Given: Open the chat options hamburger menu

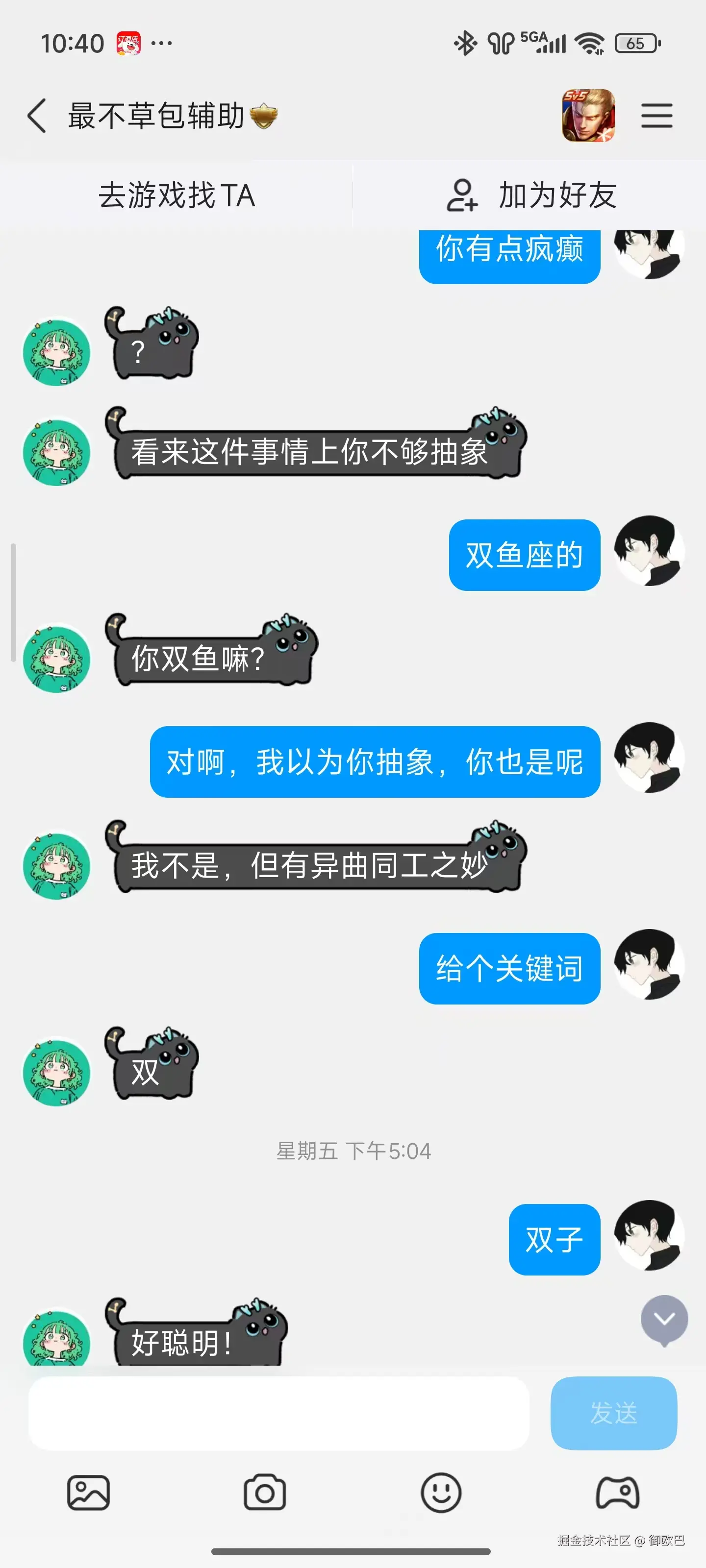Looking at the screenshot, I should pyautogui.click(x=656, y=116).
